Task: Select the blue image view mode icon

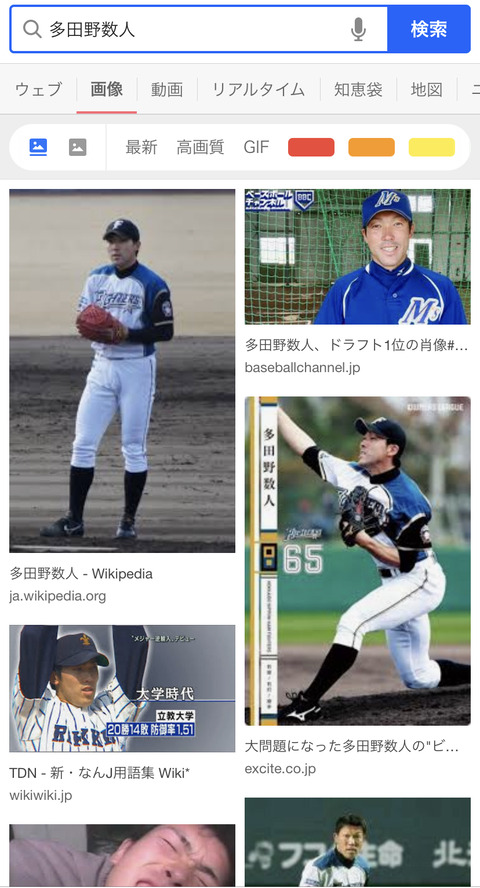Action: 38,147
